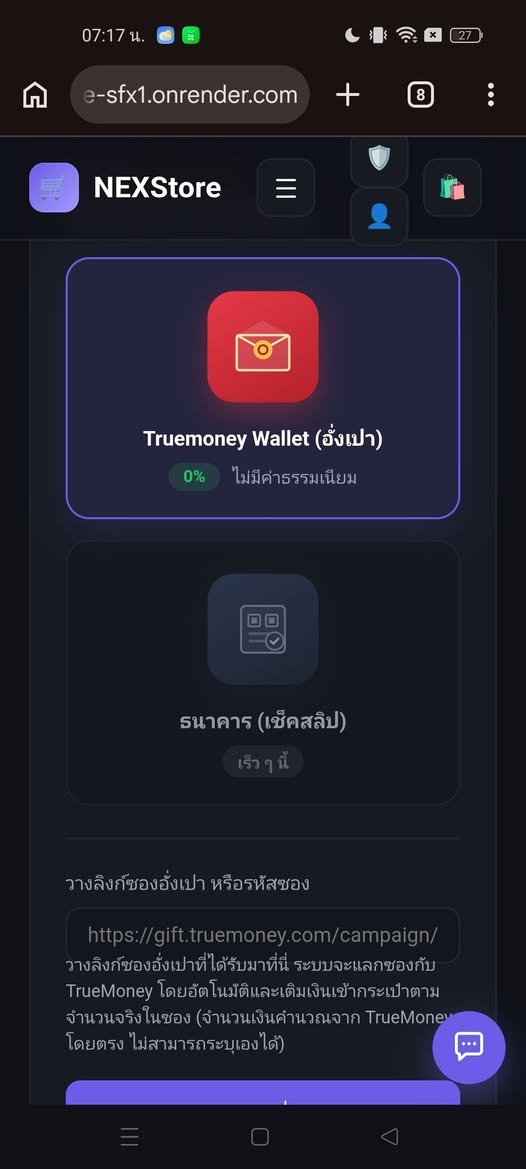Open the shield security icon

click(379, 160)
